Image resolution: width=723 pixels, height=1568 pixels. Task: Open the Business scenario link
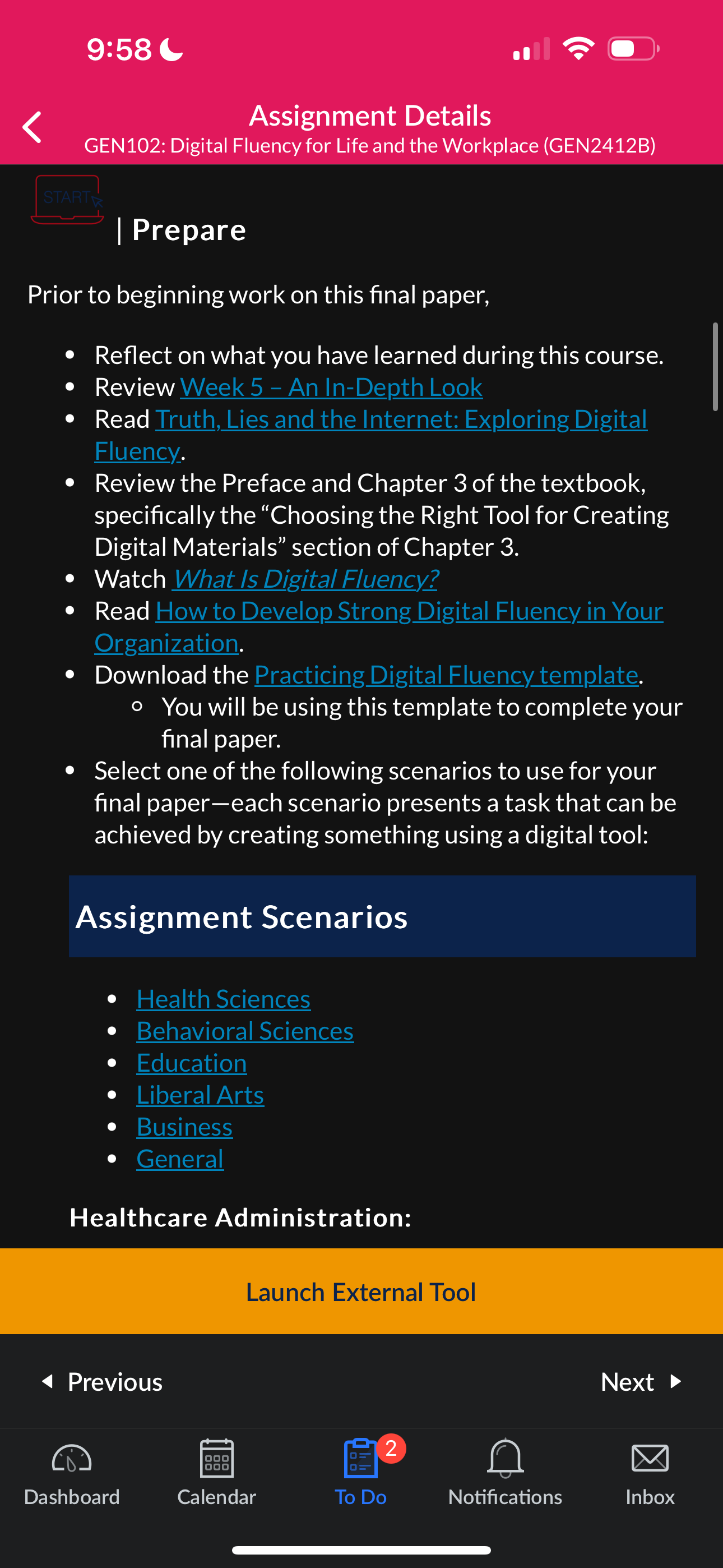(x=184, y=1127)
